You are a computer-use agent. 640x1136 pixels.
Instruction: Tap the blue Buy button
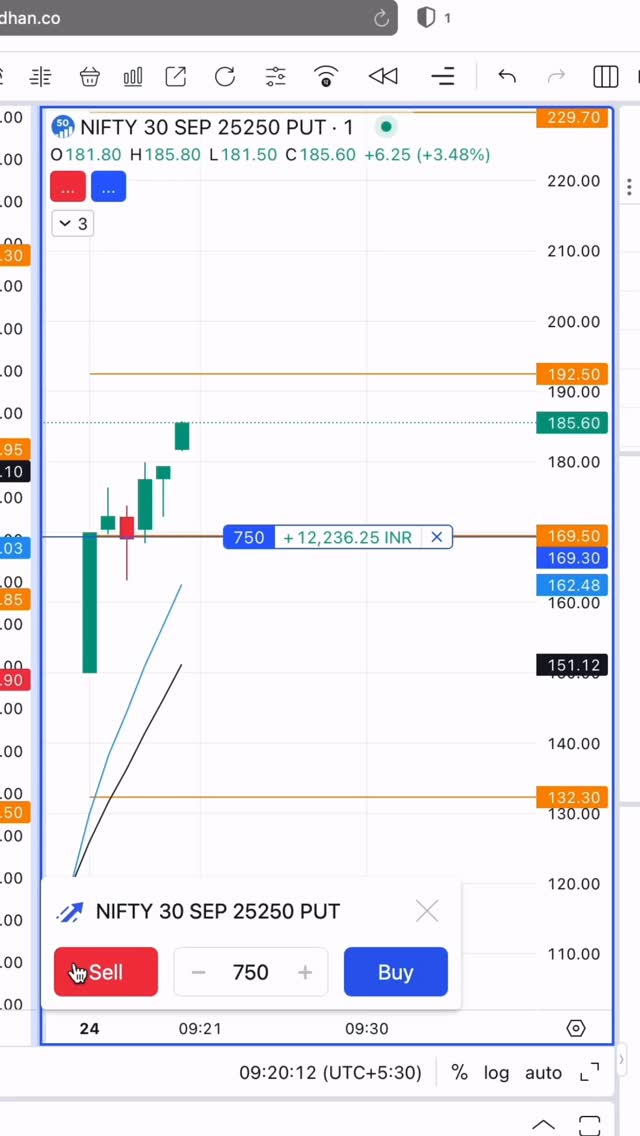pos(395,972)
